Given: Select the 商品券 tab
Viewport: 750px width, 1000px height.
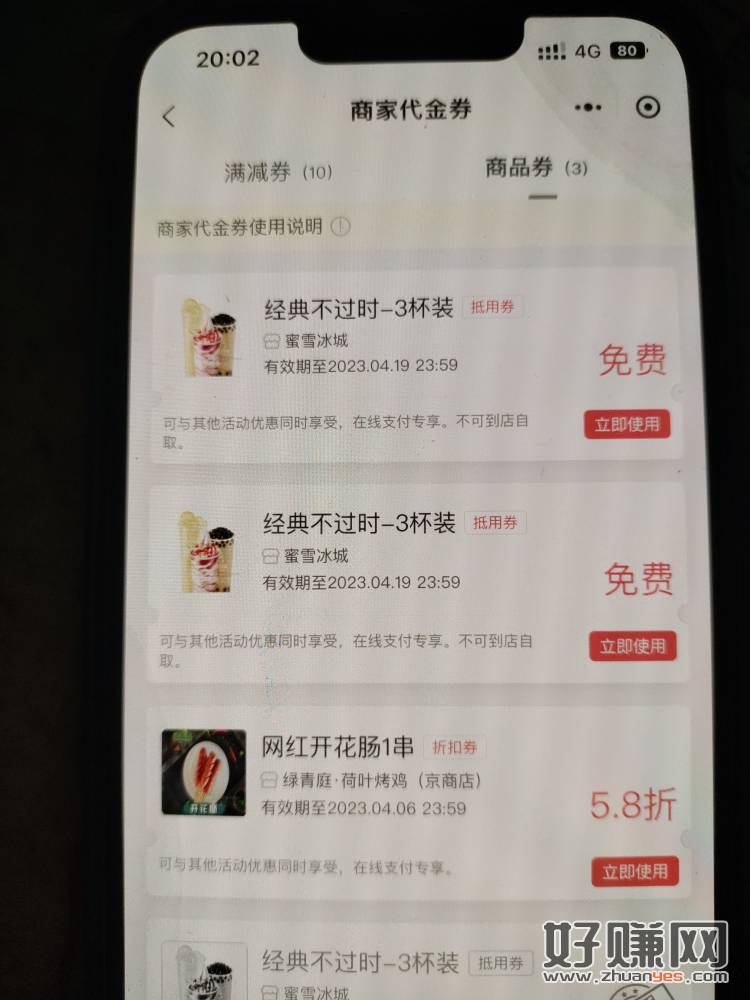Looking at the screenshot, I should [x=536, y=168].
